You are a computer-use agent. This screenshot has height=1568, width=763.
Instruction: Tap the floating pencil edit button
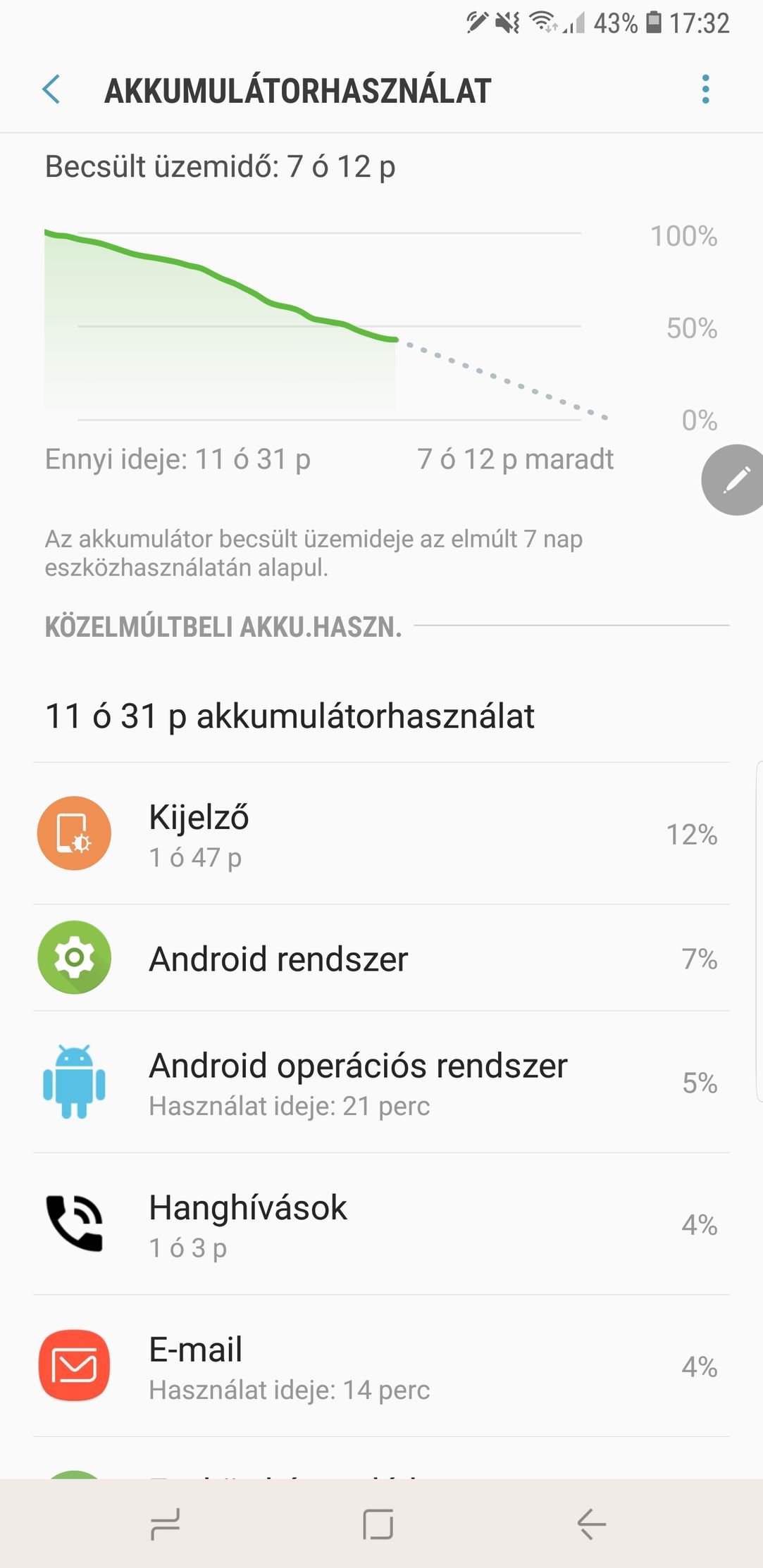click(735, 480)
